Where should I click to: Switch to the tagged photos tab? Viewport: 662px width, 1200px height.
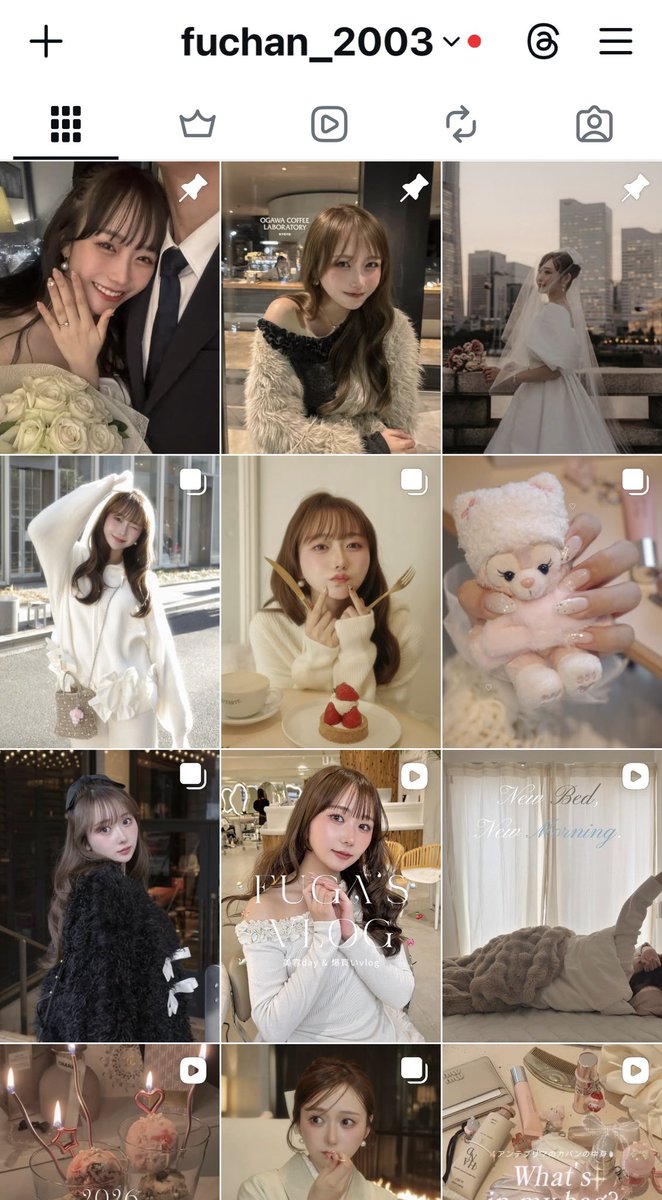coord(594,125)
